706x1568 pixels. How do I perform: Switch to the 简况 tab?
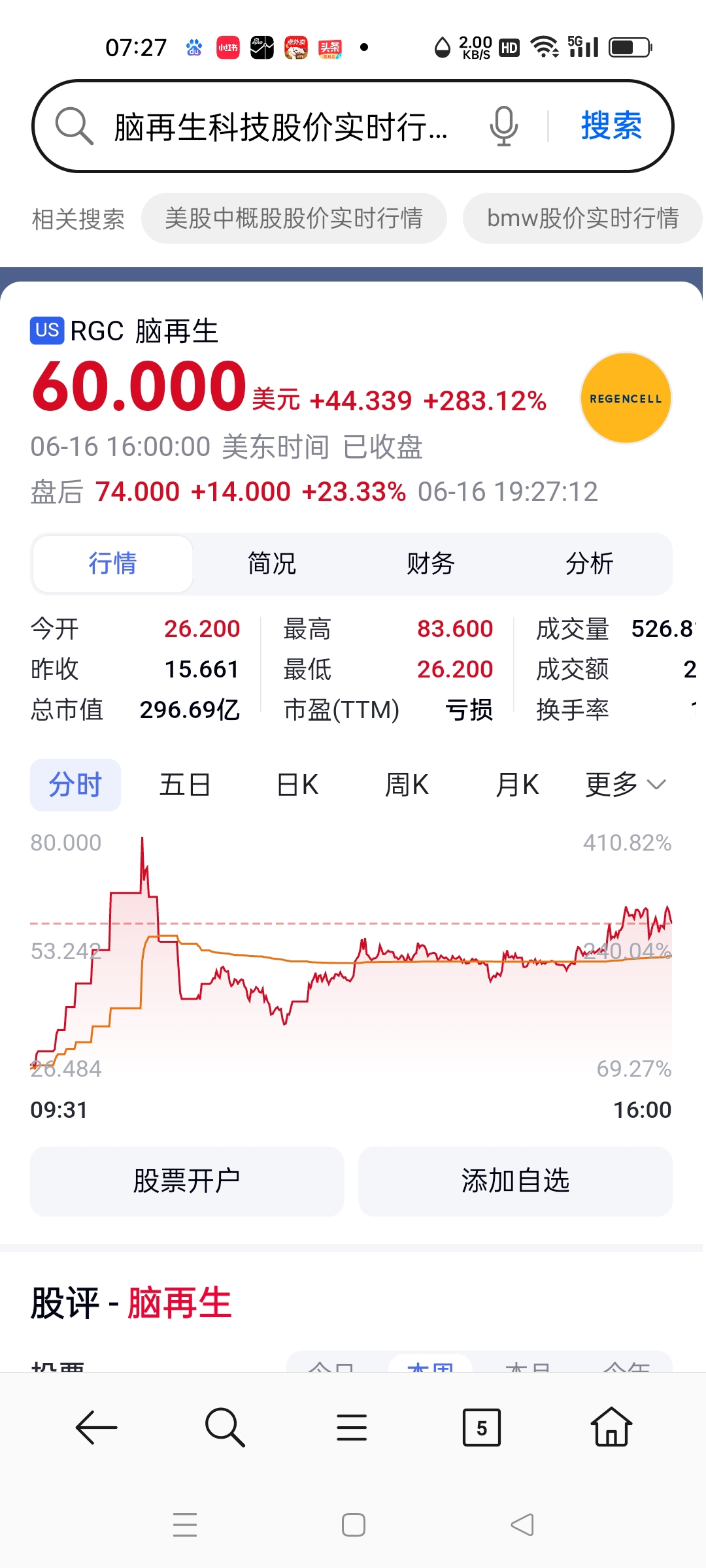(x=272, y=563)
